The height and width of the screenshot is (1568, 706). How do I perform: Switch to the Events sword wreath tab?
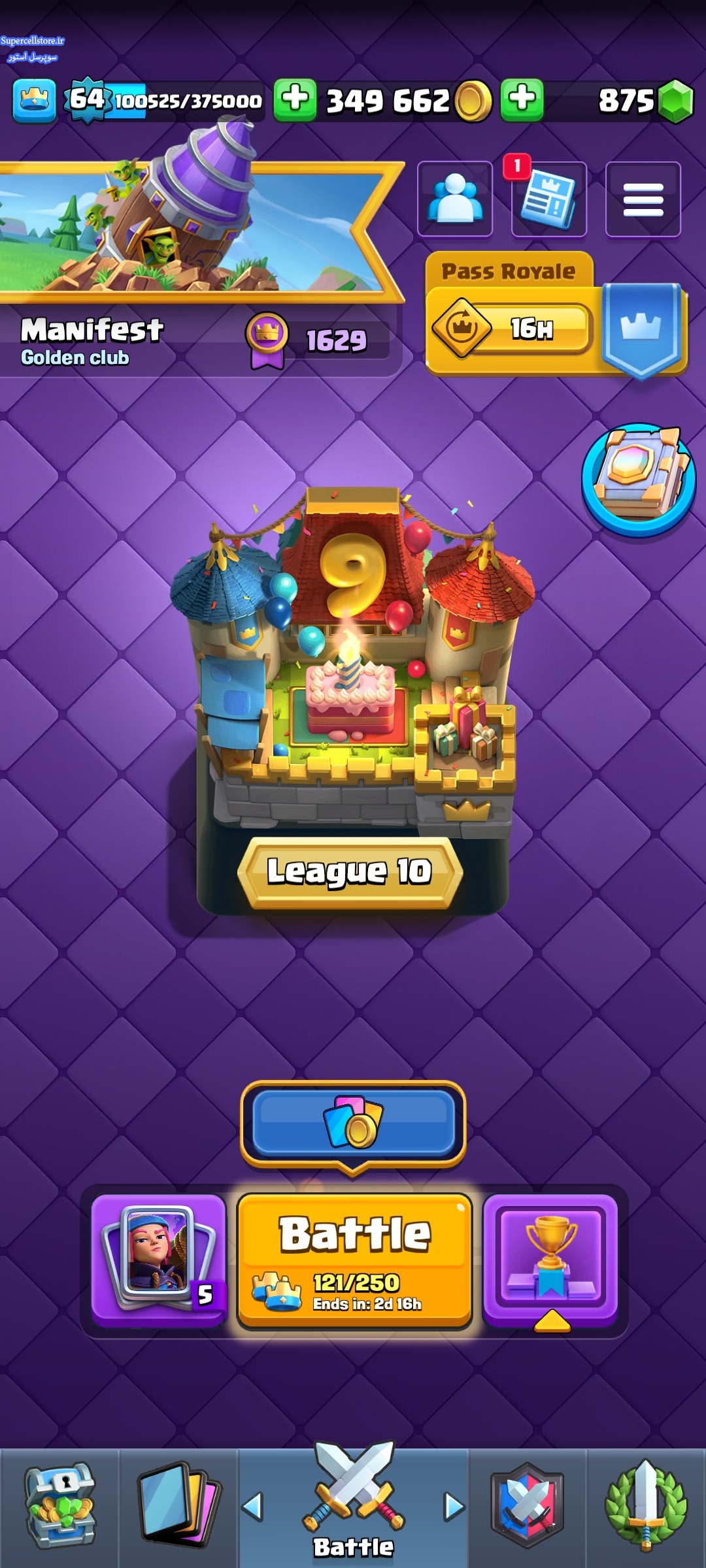[646, 1507]
